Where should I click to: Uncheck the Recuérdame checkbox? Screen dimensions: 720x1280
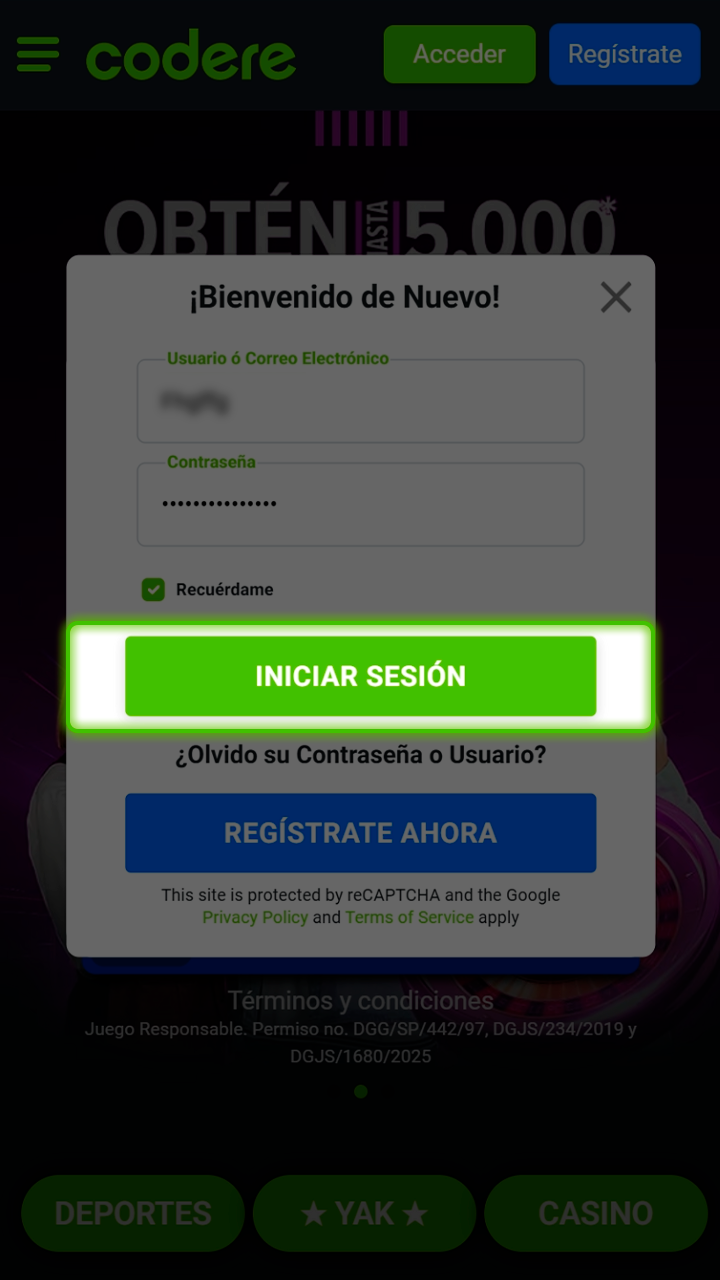(x=152, y=589)
